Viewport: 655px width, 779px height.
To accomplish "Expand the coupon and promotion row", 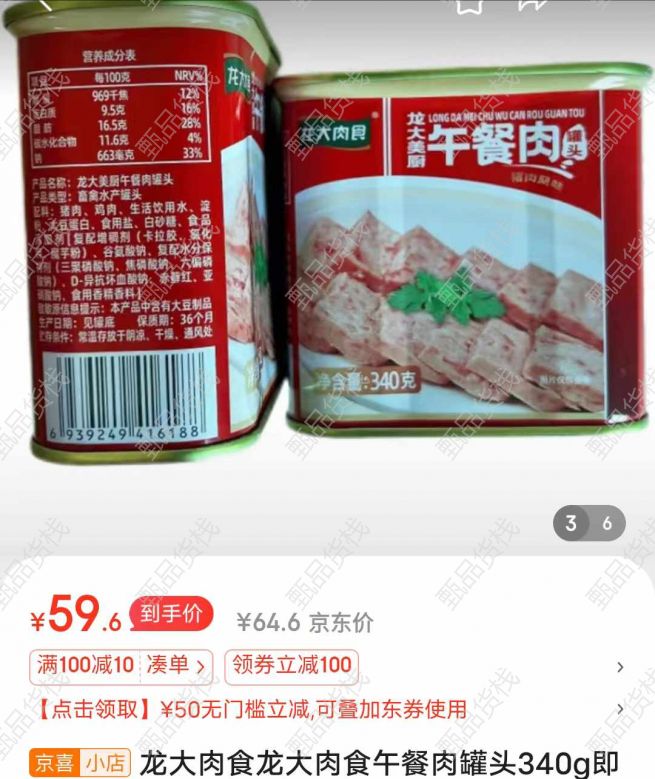I will pos(621,667).
